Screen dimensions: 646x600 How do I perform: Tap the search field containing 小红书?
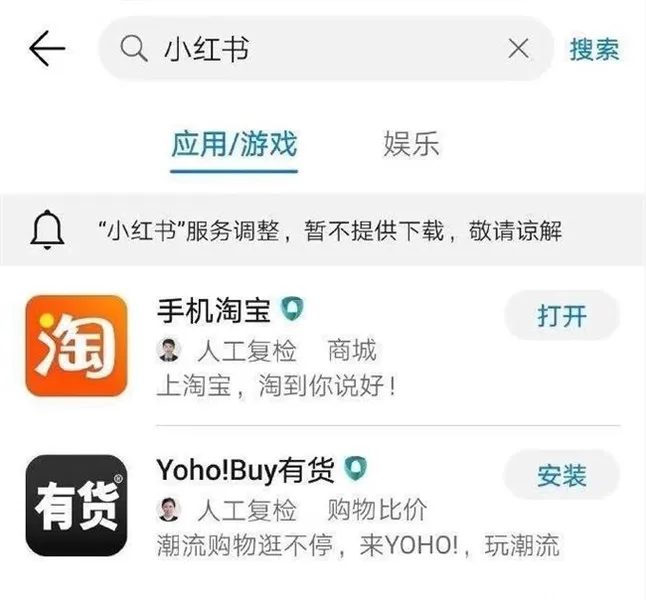click(x=320, y=49)
